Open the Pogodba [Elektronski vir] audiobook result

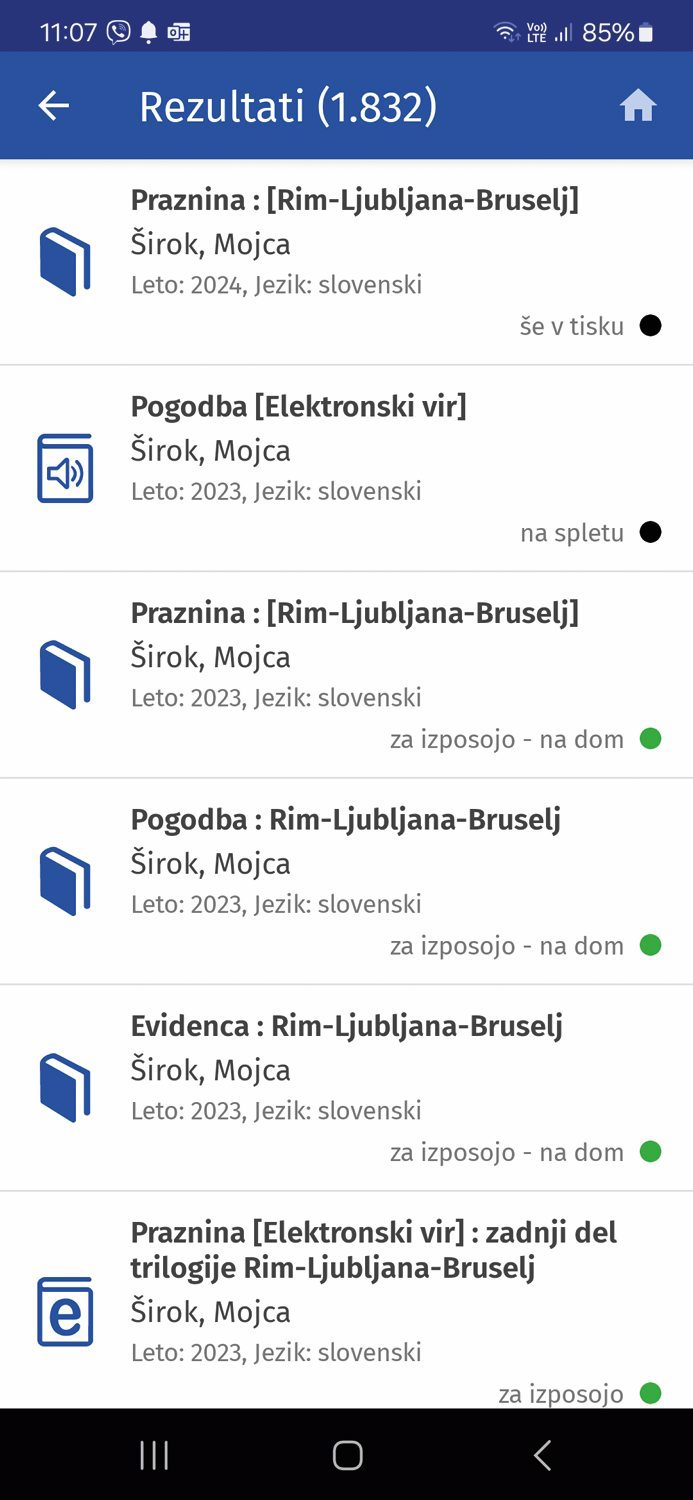point(346,469)
